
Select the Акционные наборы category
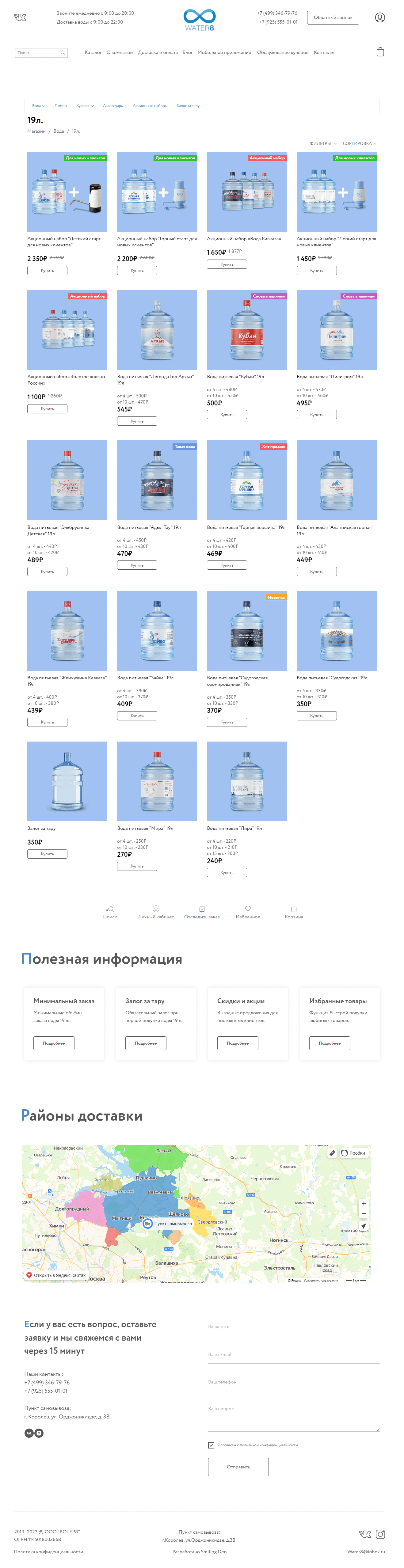pyautogui.click(x=150, y=106)
